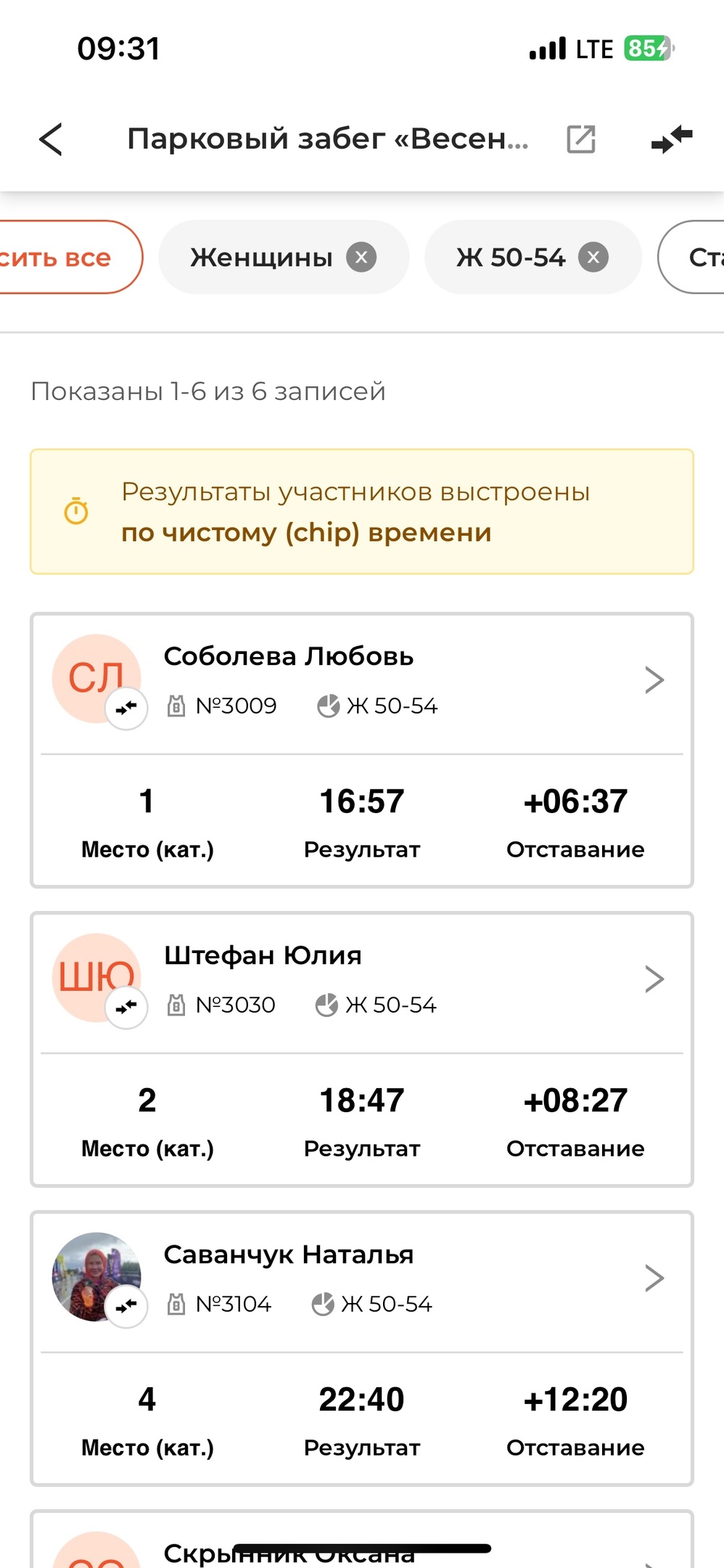Open Штефан Юлия's result details
Image resolution: width=724 pixels, height=1568 pixels.
654,979
